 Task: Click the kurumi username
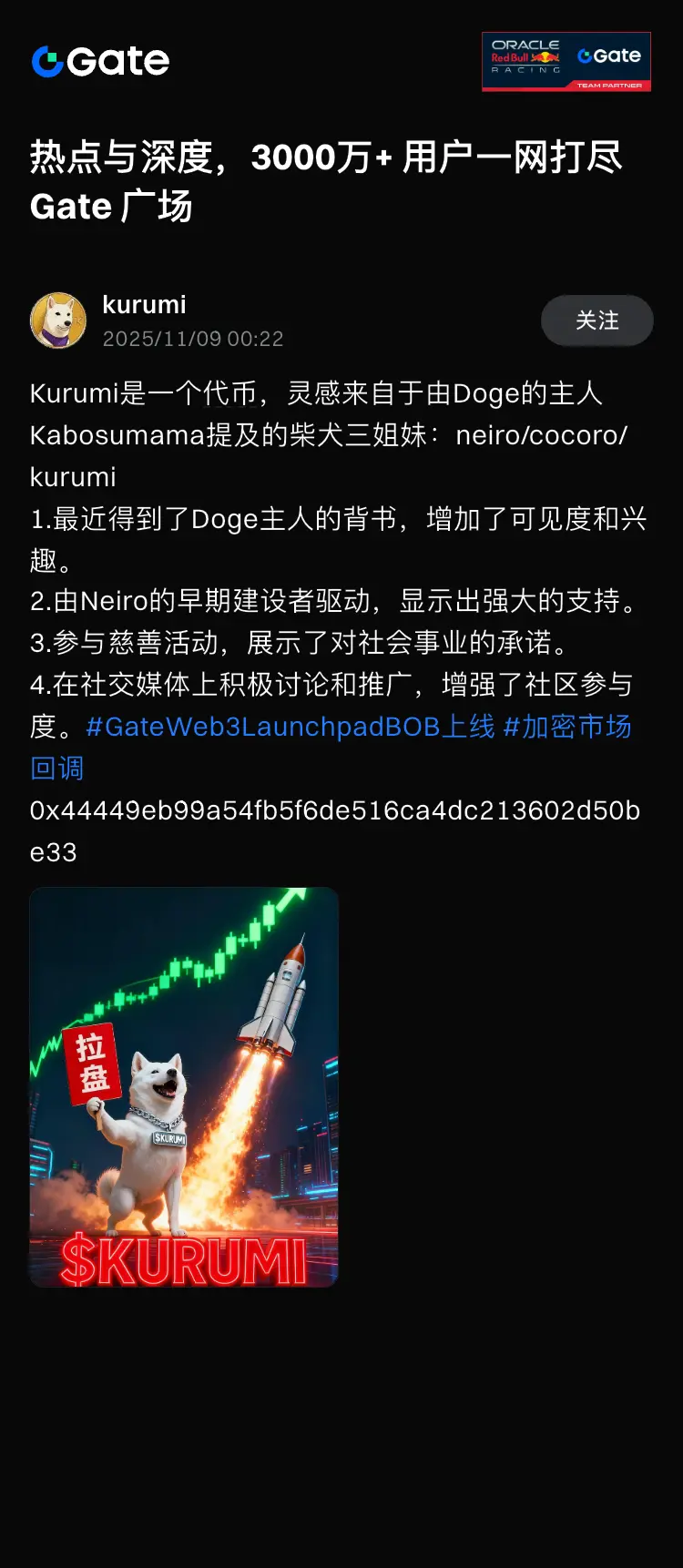[x=143, y=304]
